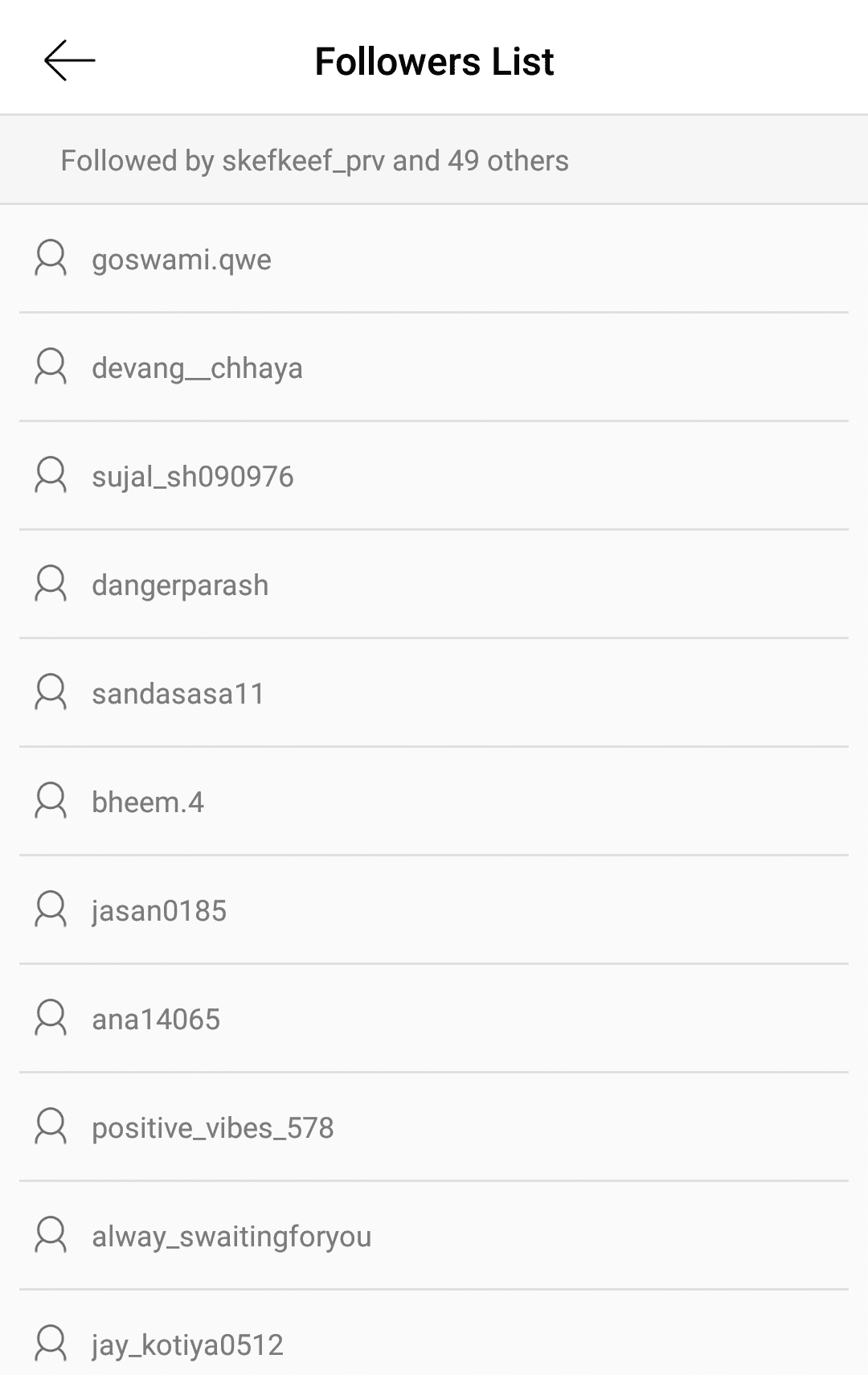The width and height of the screenshot is (868, 1375).
Task: Tap the dangerparash username entry
Action: click(180, 585)
